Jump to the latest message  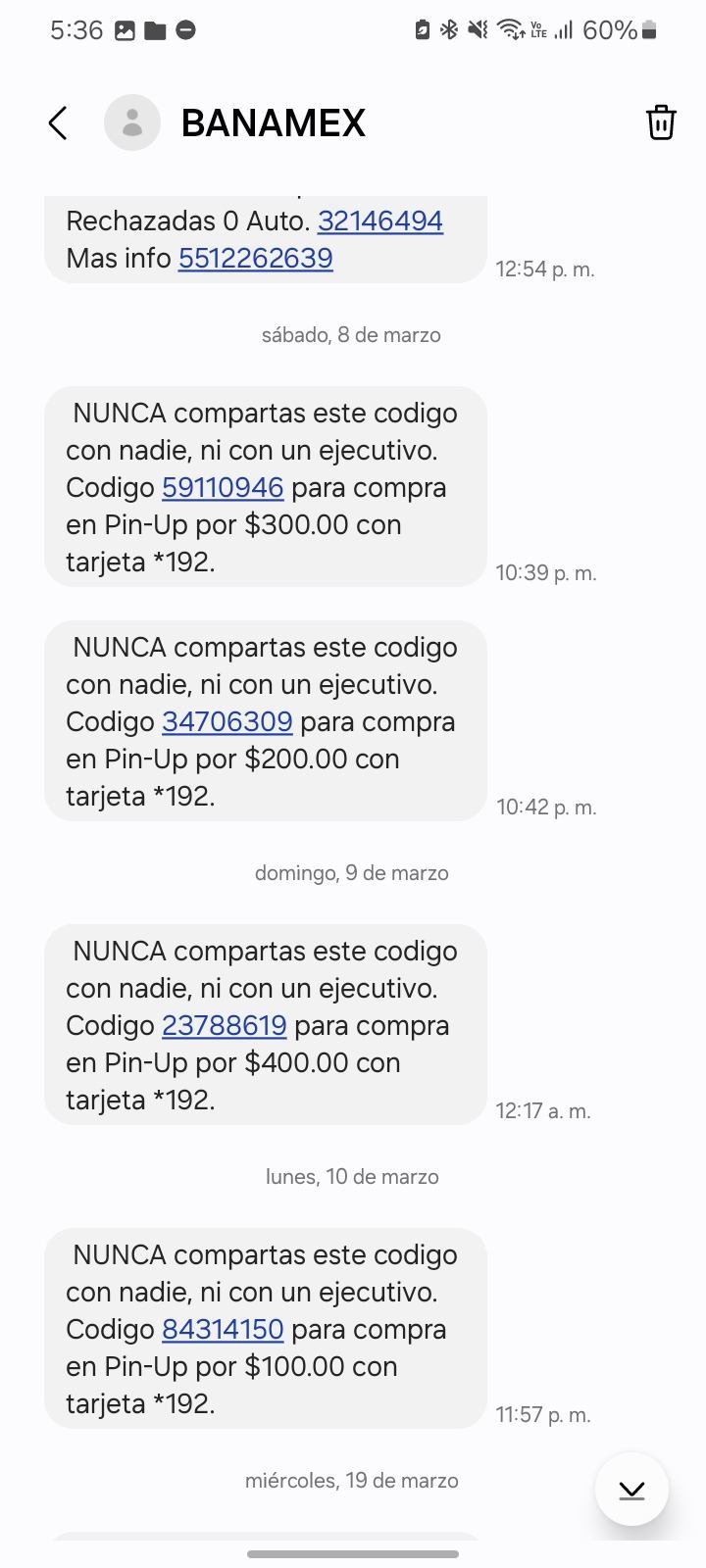tap(631, 1490)
